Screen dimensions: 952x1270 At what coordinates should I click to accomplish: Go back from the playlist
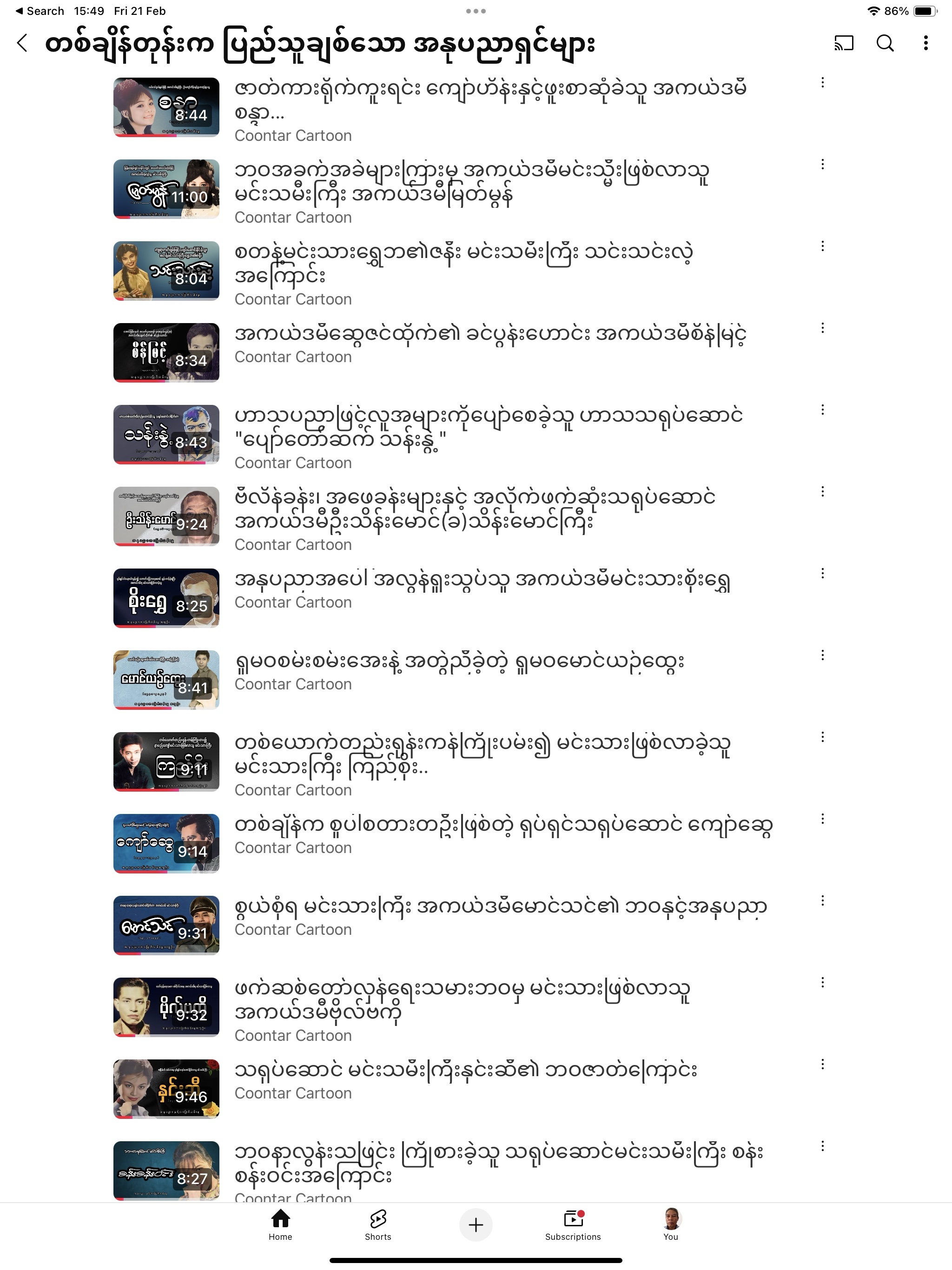click(x=22, y=43)
